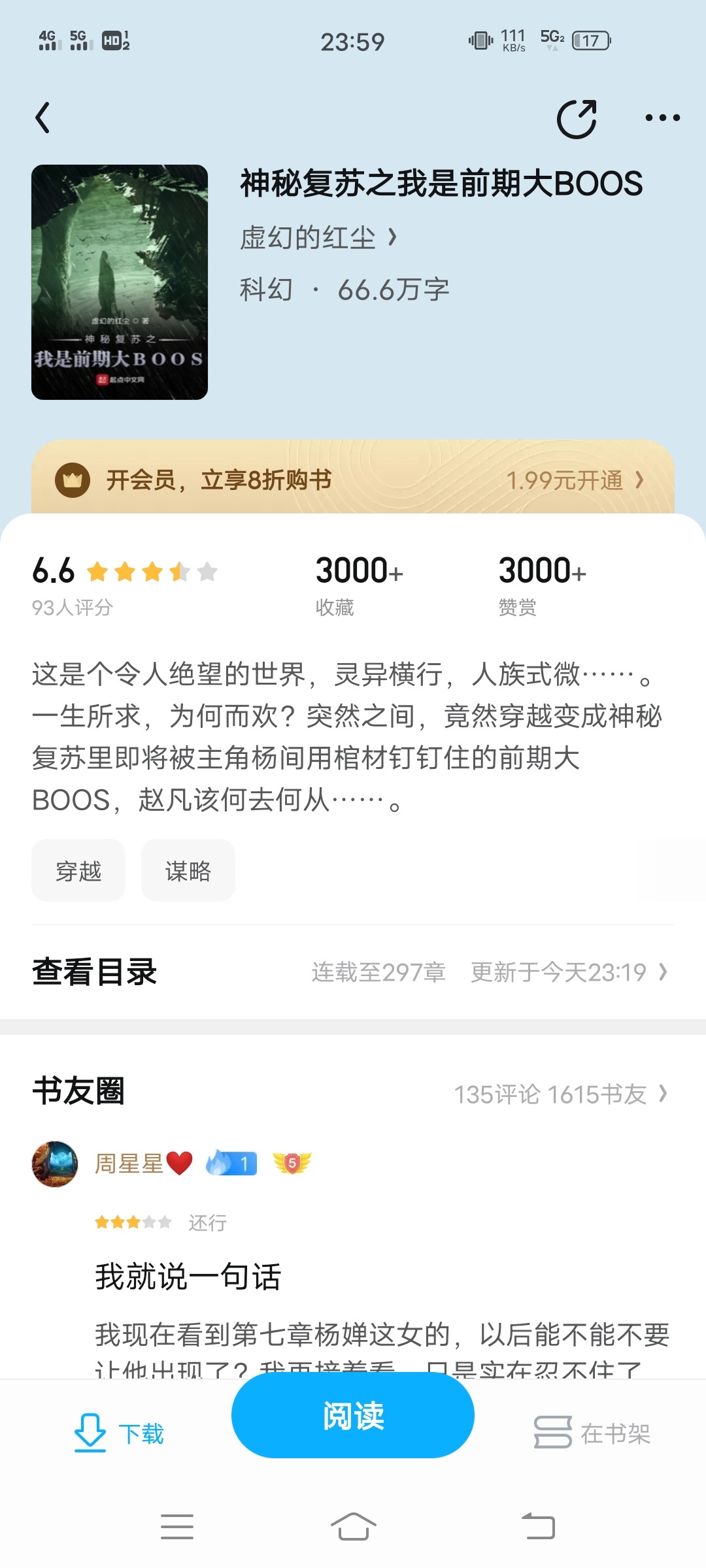The height and width of the screenshot is (1568, 706).
Task: Download the book with 下载
Action: click(120, 1433)
